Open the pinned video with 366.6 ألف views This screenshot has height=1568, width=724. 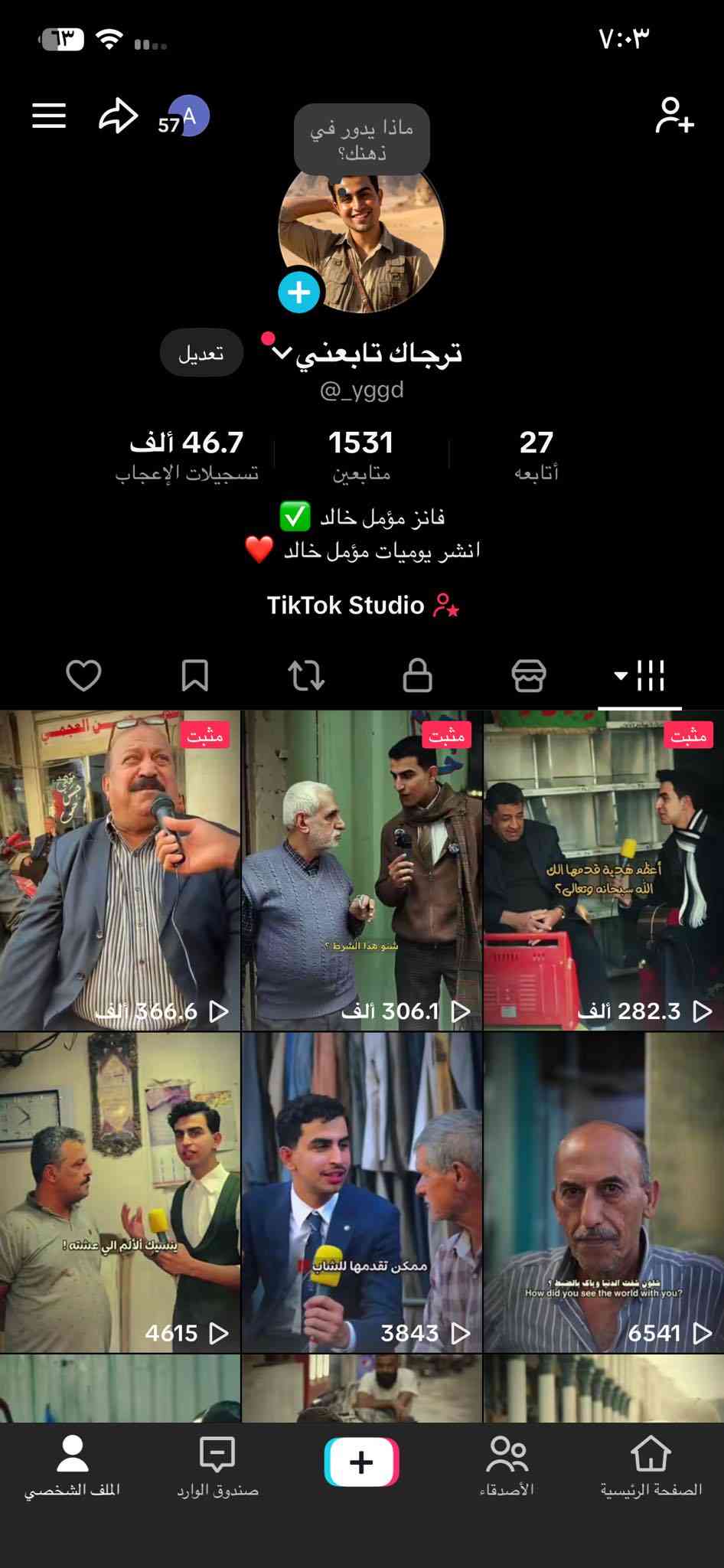coord(120,870)
